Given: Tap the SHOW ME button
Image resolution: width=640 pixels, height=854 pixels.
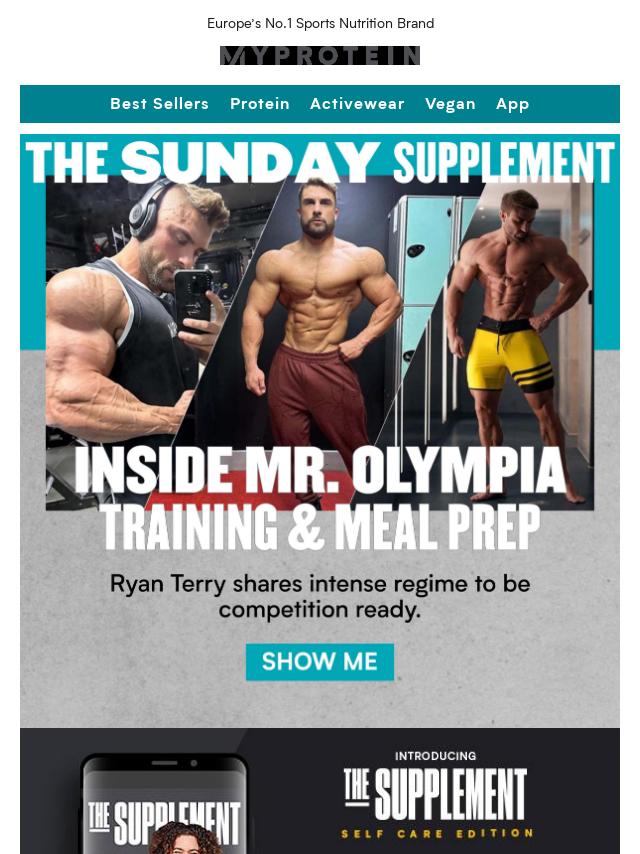Looking at the screenshot, I should click(320, 662).
